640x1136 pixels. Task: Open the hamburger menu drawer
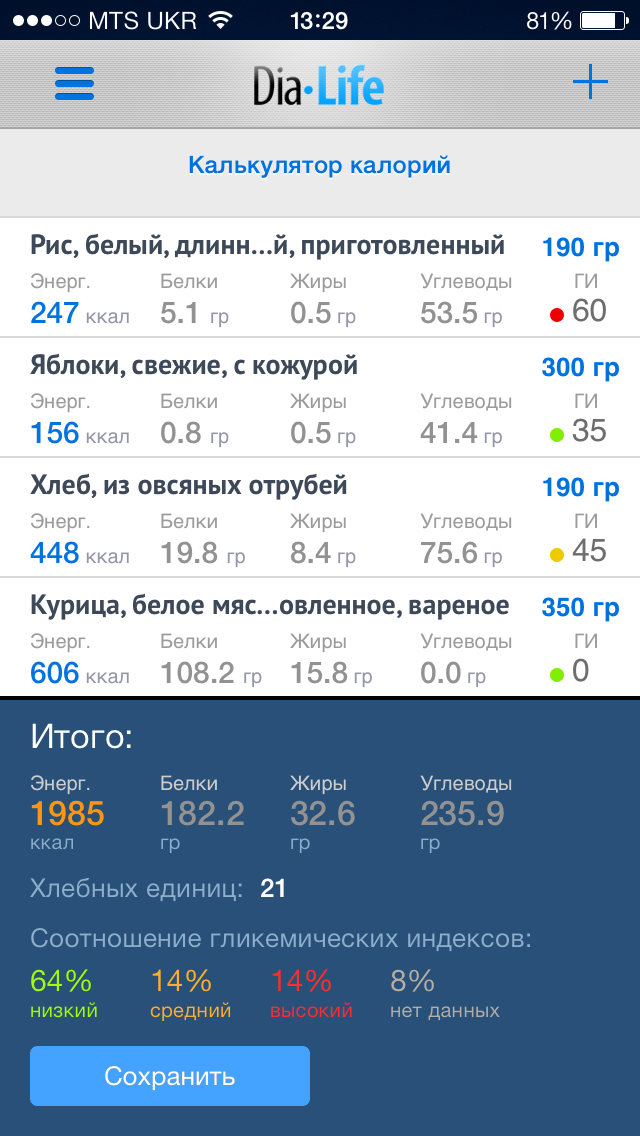pyautogui.click(x=74, y=83)
